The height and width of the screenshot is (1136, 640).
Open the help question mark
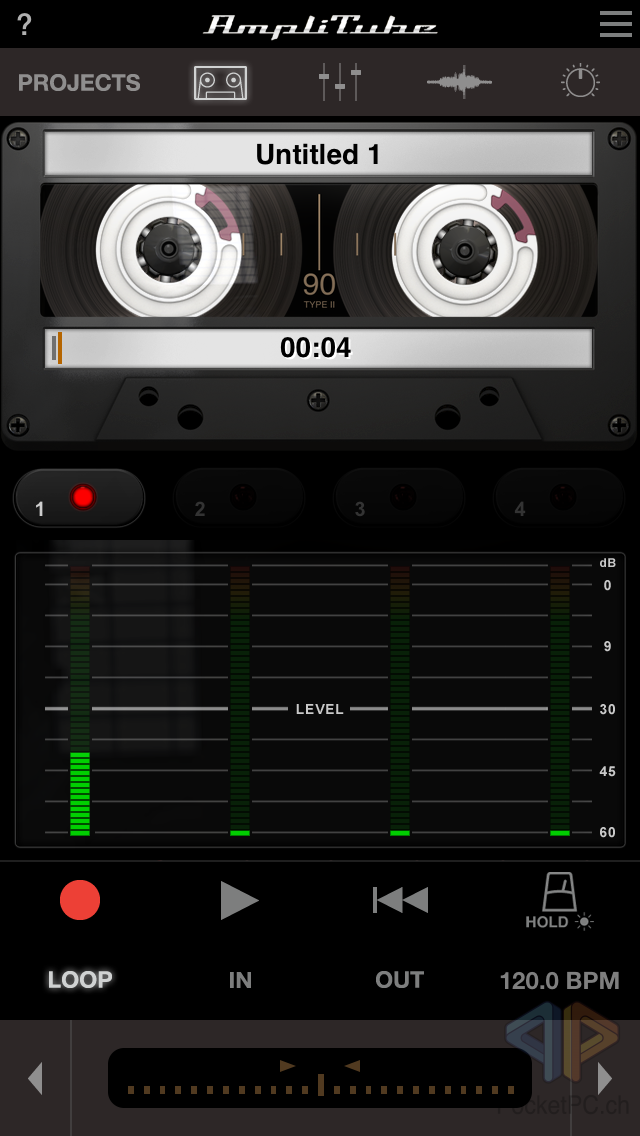[x=24, y=25]
